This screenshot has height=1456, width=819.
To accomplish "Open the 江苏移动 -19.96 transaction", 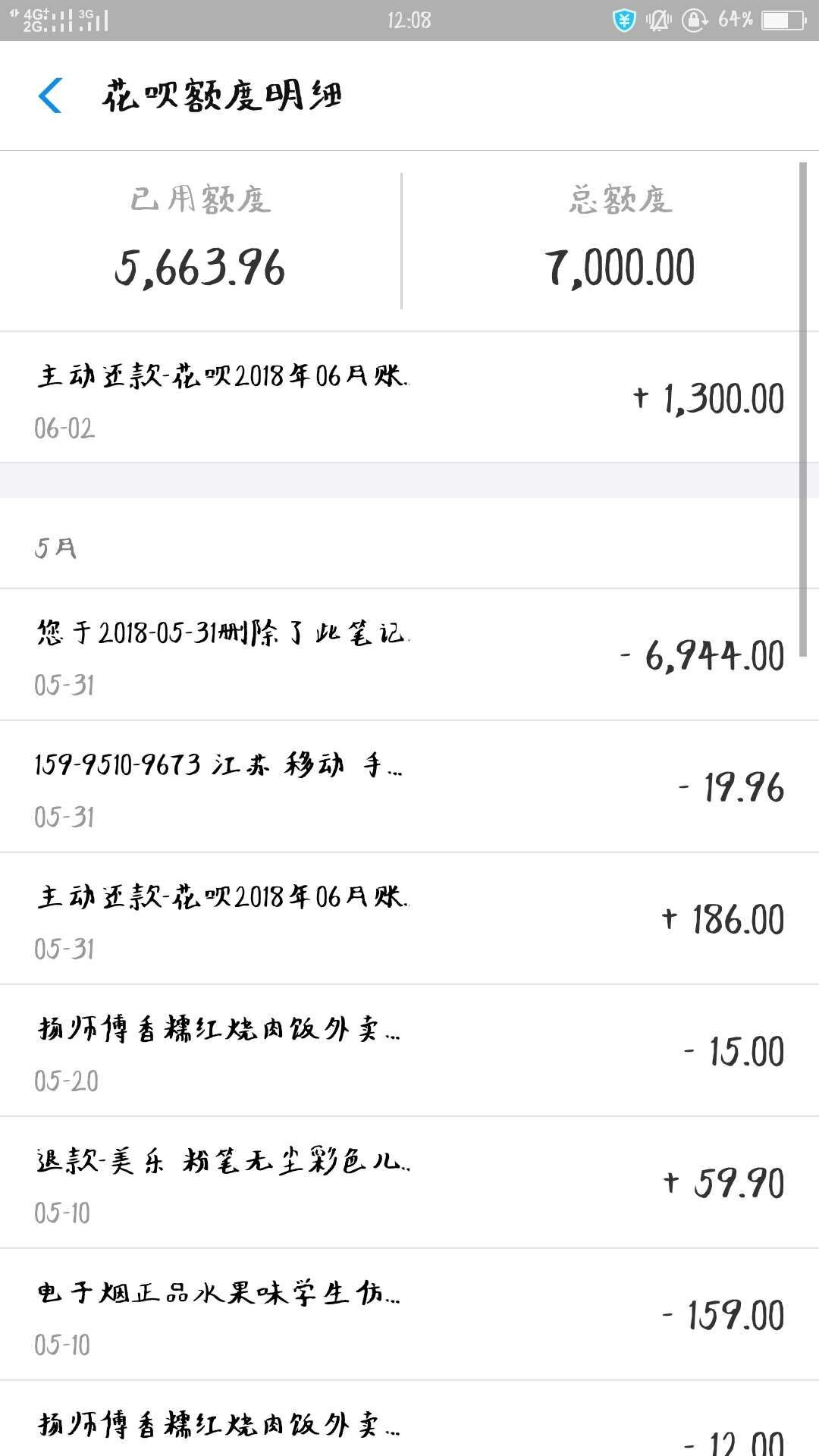I will pyautogui.click(x=409, y=787).
